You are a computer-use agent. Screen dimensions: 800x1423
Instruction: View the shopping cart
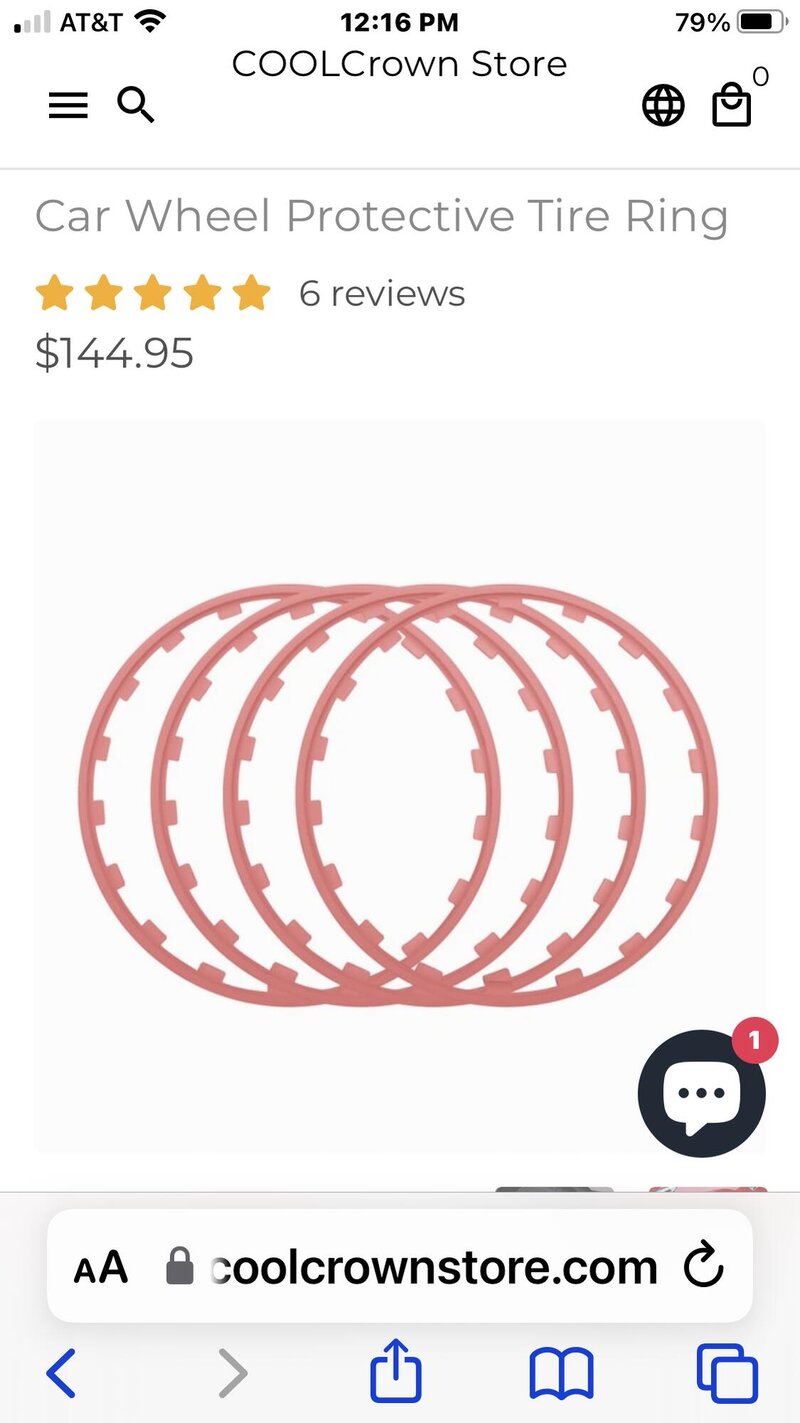732,105
